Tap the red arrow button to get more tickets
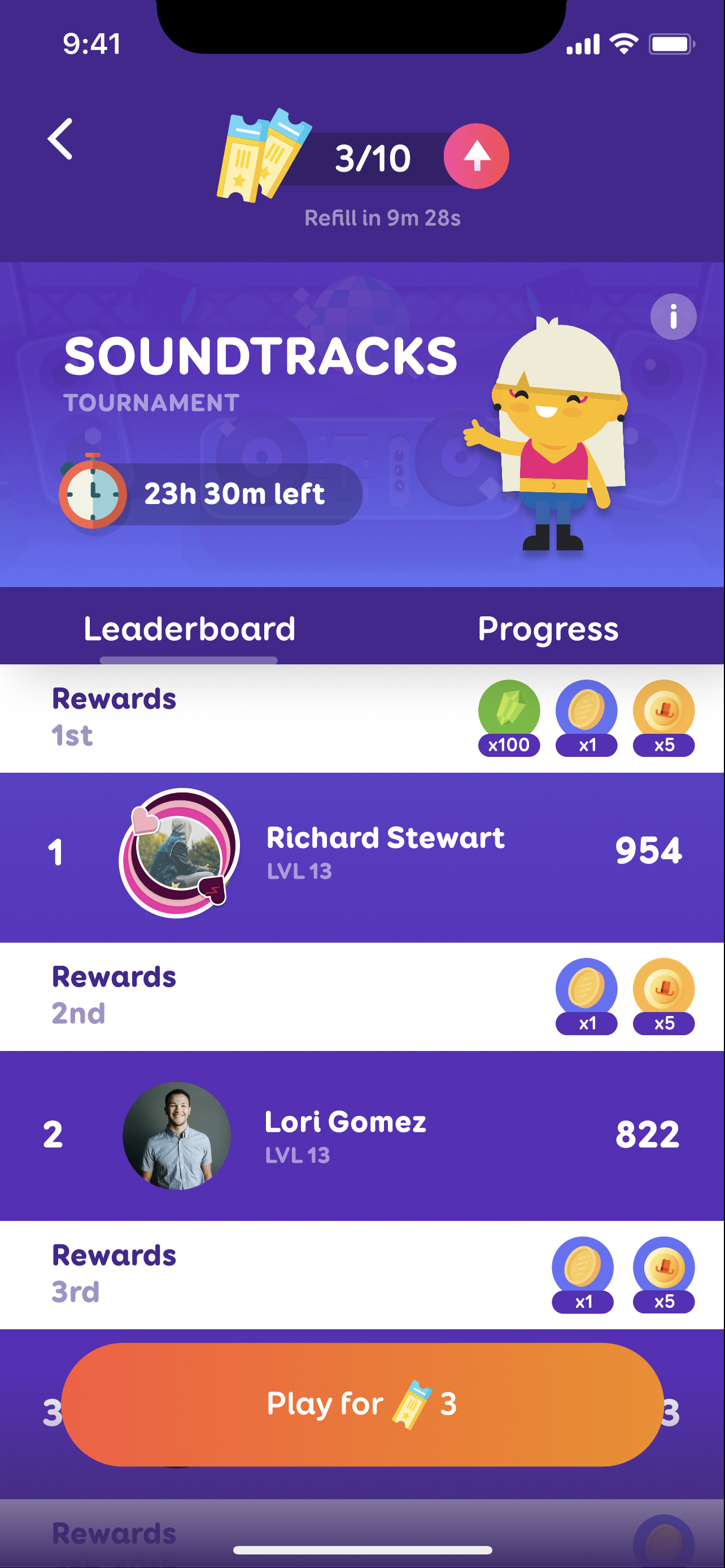Viewport: 725px width, 1568px height. 476,156
